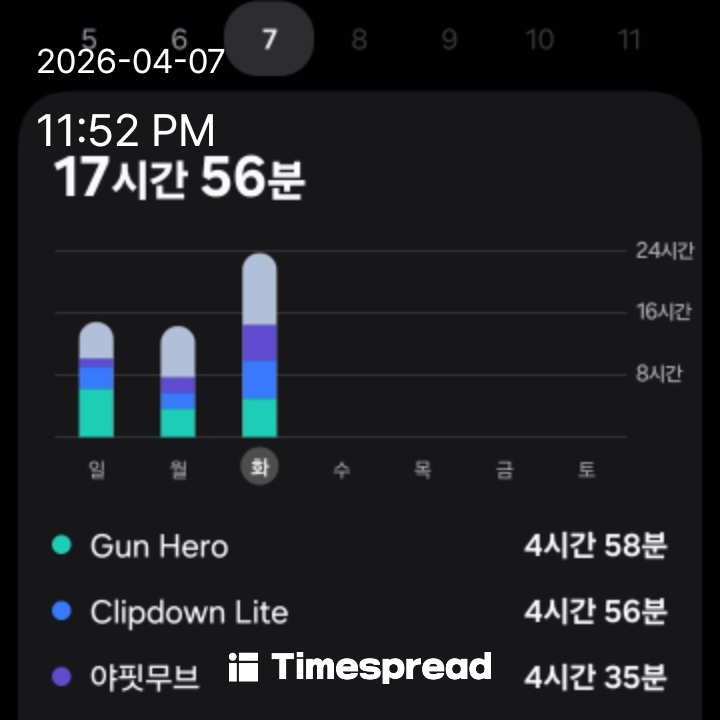Select date 6 in the date strip

179,38
